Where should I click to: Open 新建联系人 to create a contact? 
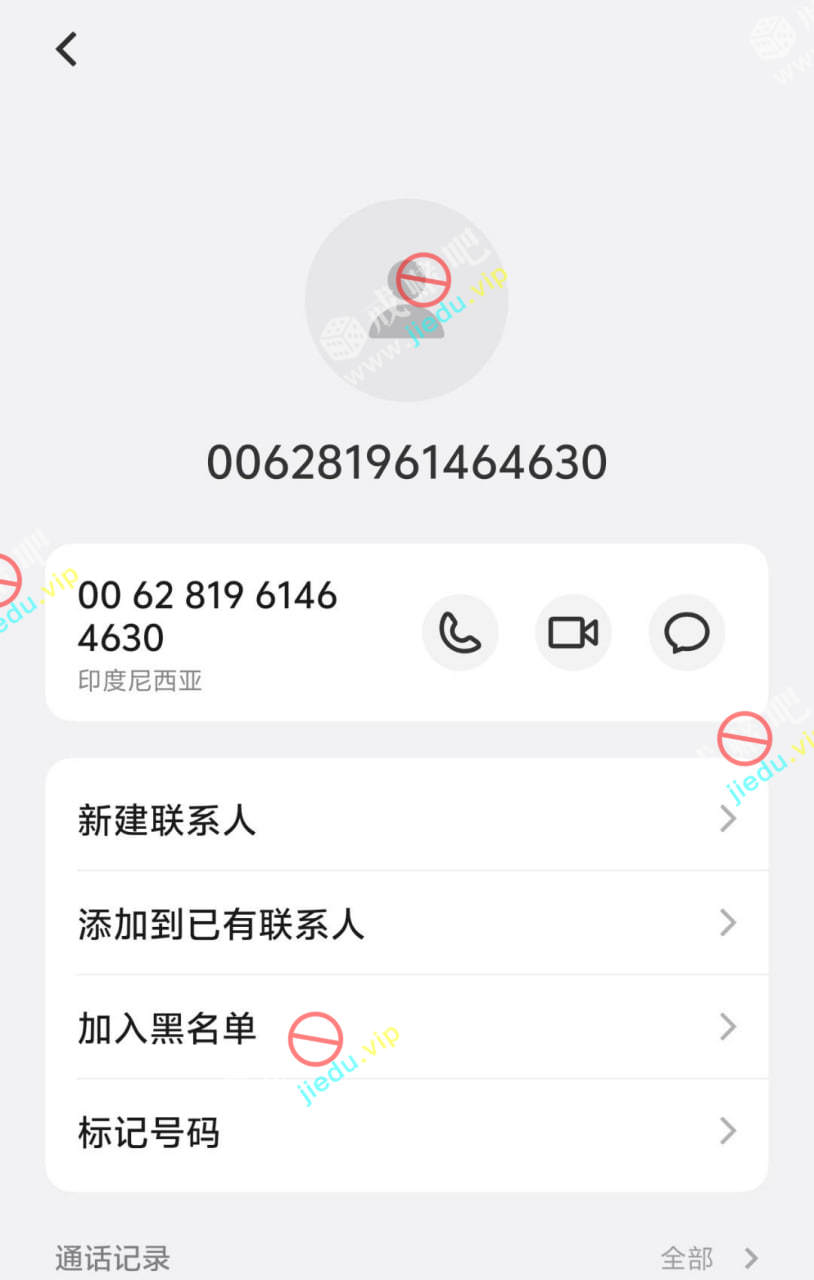click(x=406, y=820)
